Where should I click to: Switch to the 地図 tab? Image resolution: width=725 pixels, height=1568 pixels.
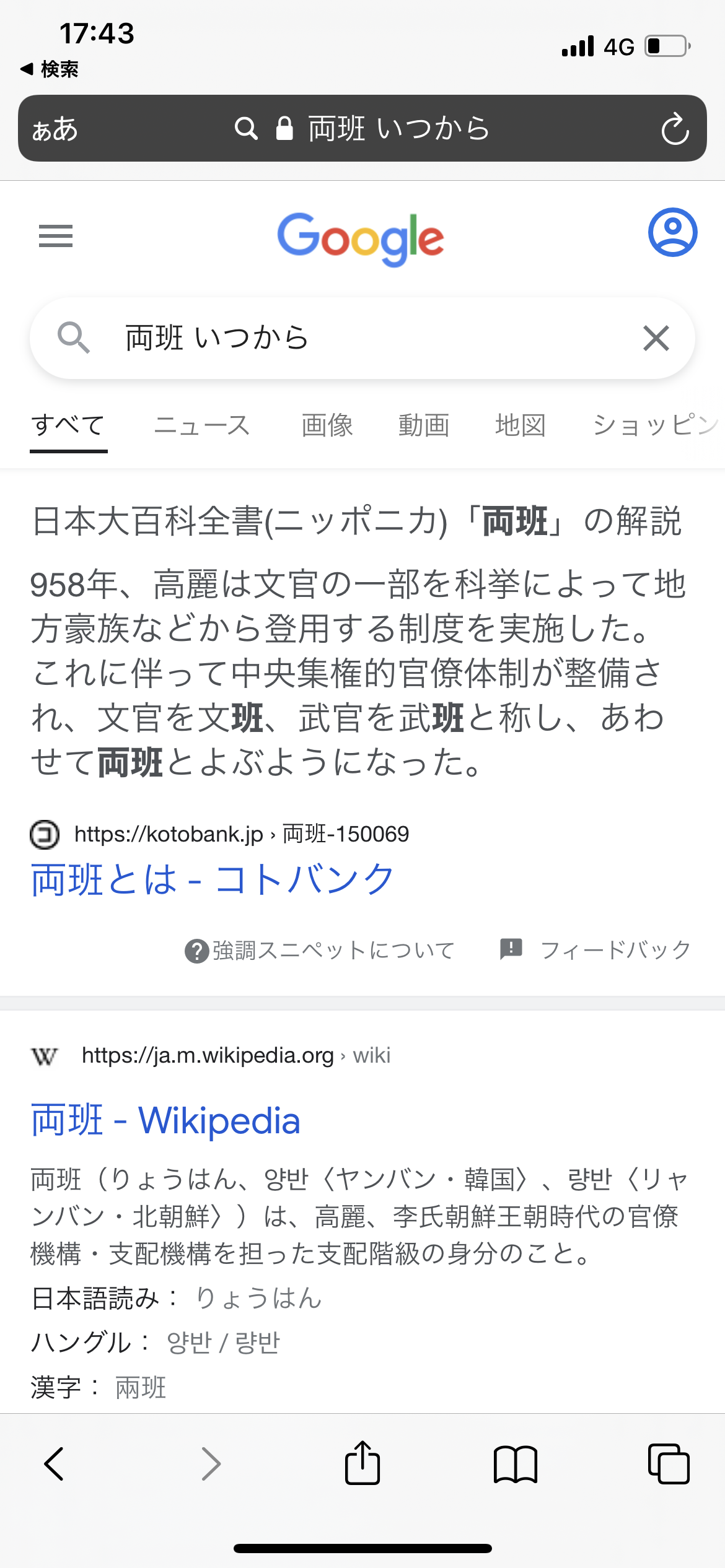(521, 426)
